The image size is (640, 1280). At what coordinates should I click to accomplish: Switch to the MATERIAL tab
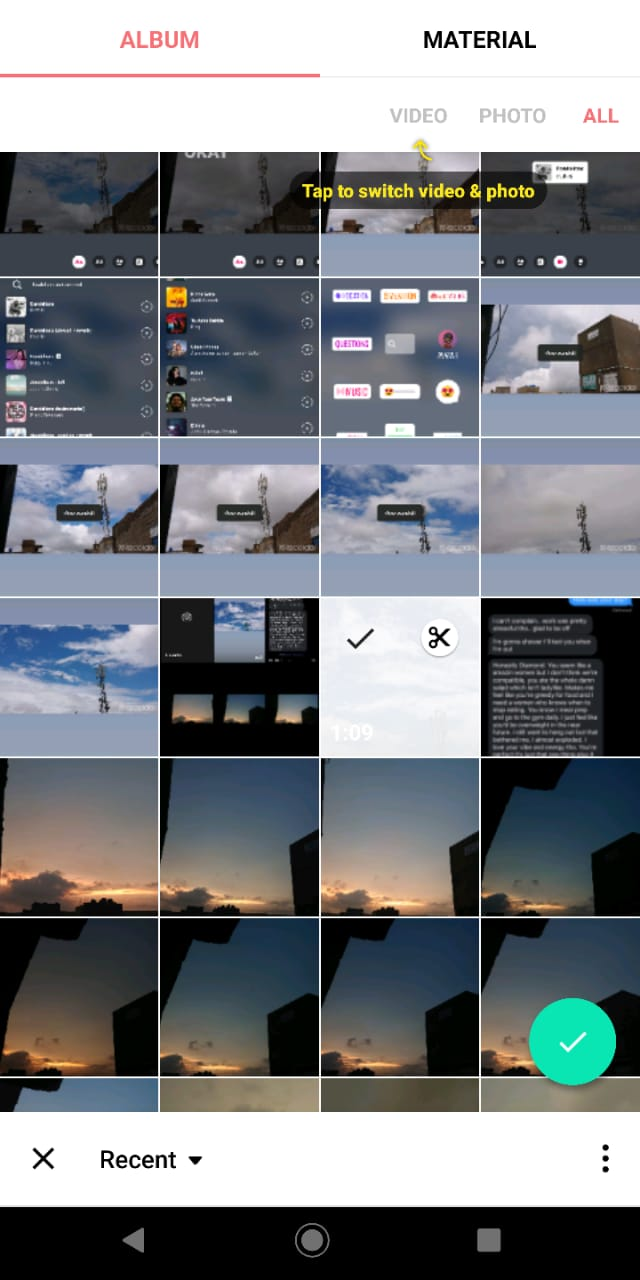tap(480, 40)
